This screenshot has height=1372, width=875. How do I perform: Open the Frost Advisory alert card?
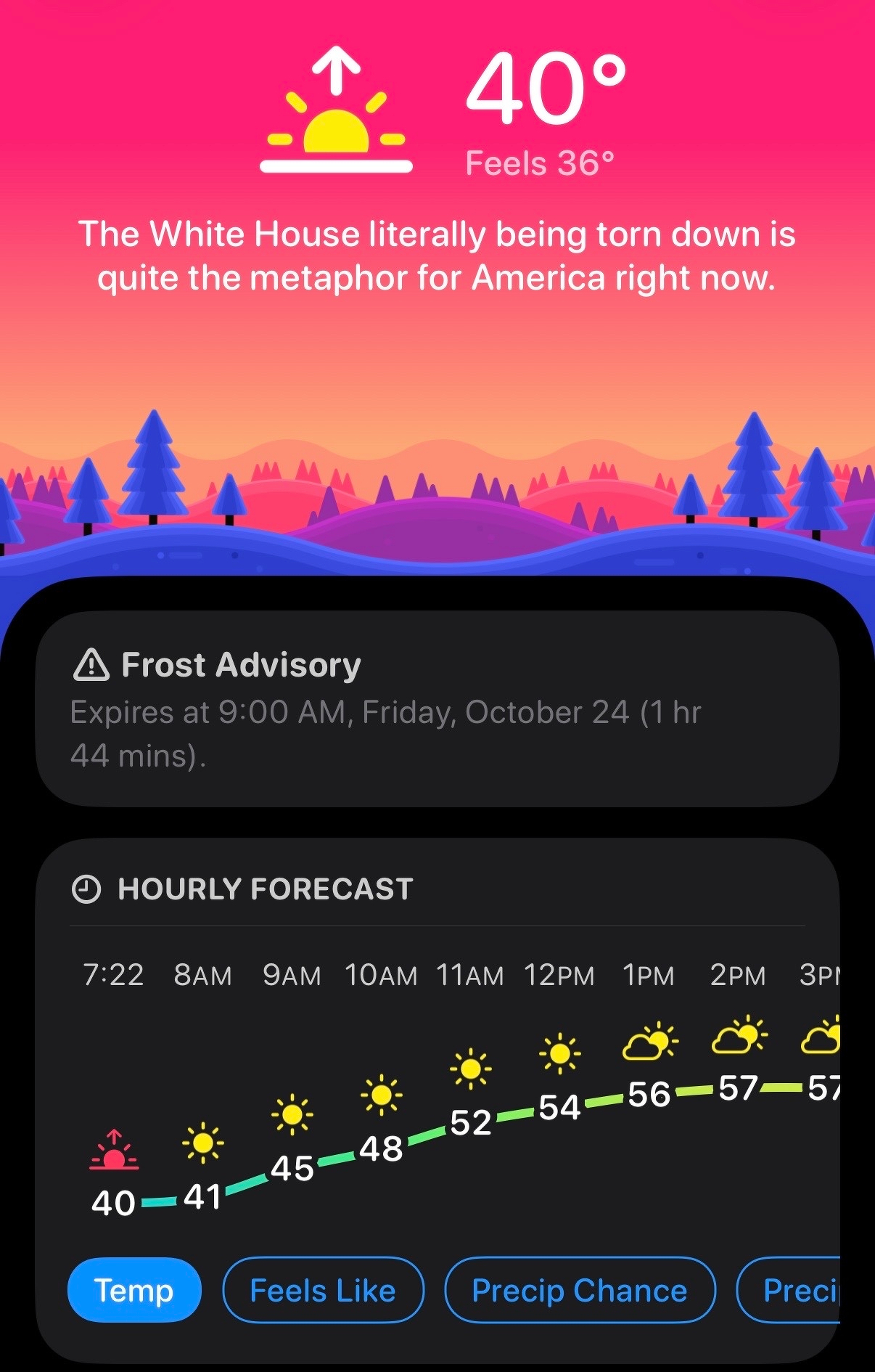click(437, 709)
